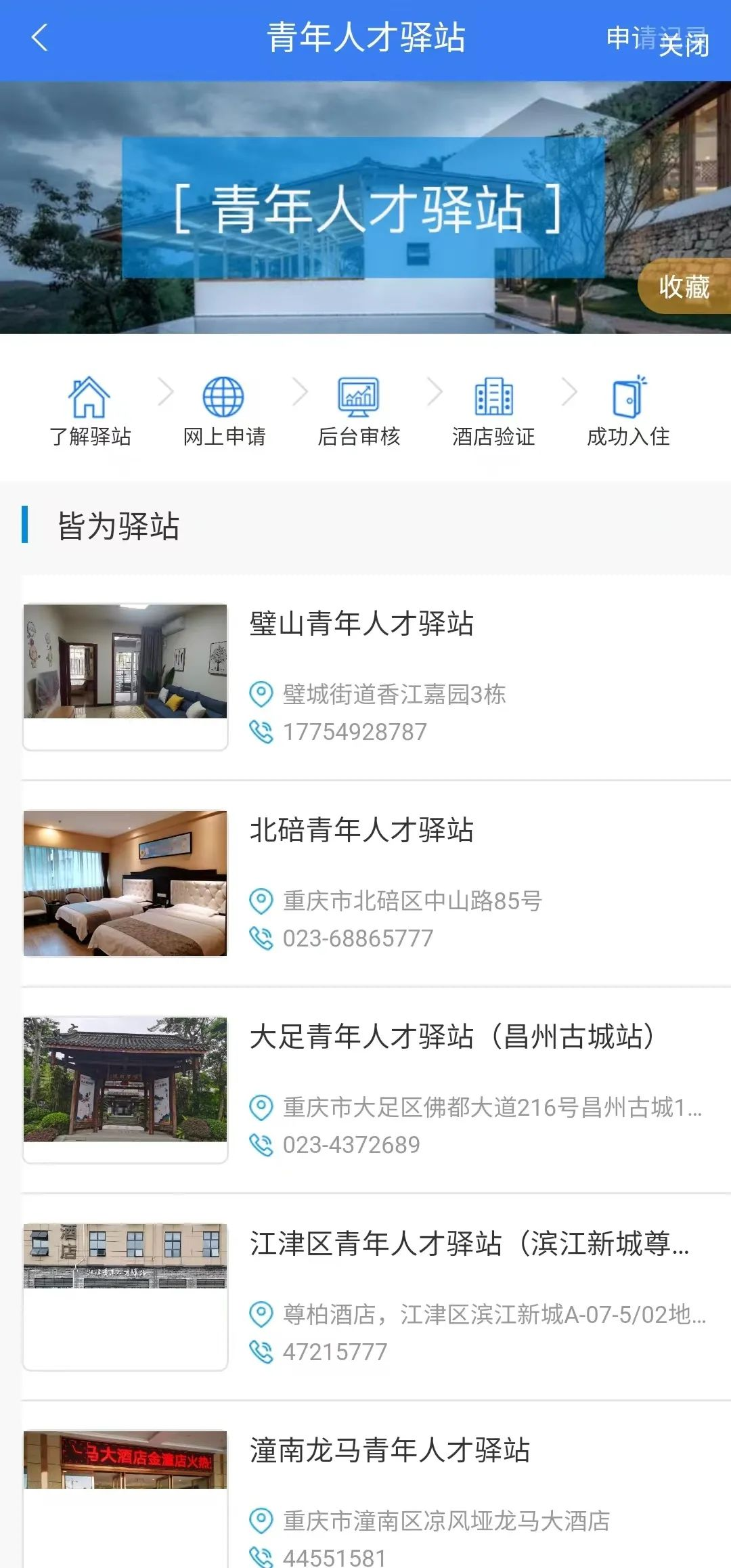Select the 网上申请 step

[224, 411]
